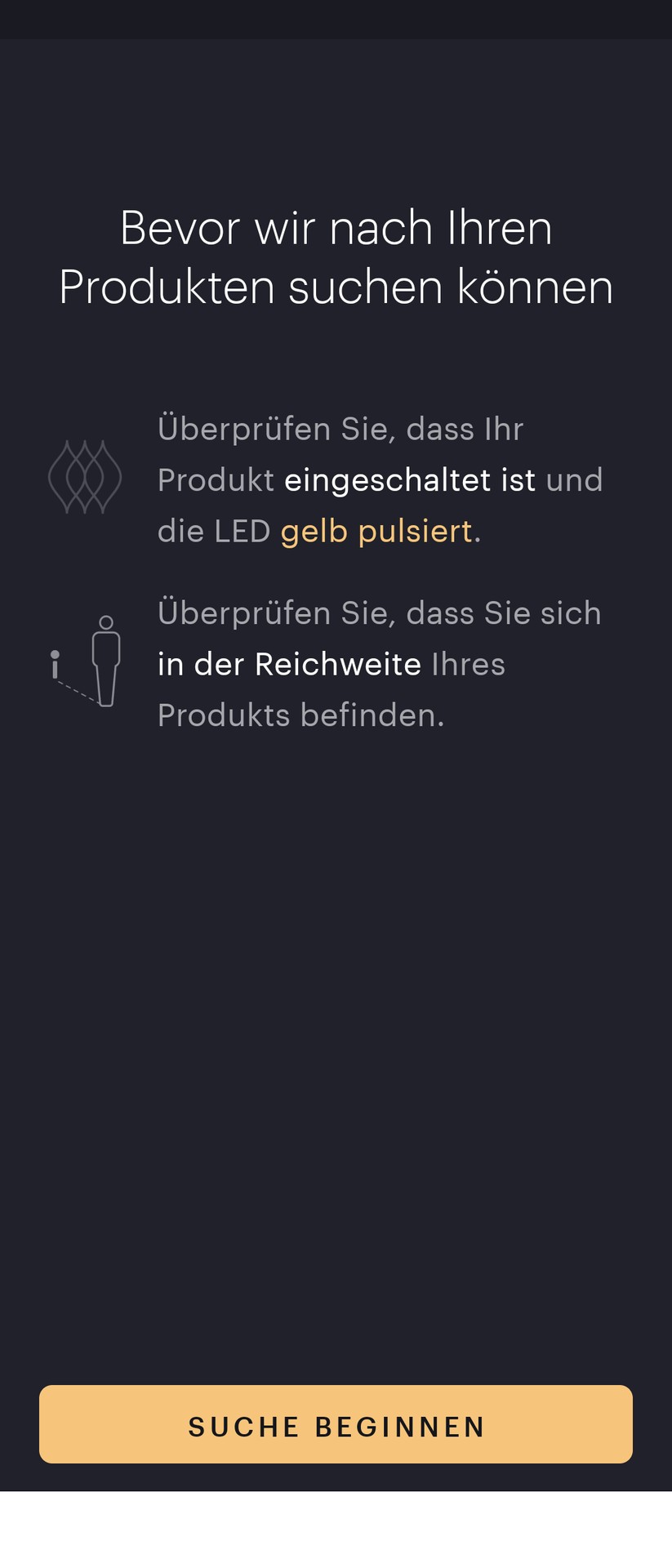Screen dimensions: 672x1568
Task: Click the word 'Produkts befinden' in the text
Action: coord(300,714)
